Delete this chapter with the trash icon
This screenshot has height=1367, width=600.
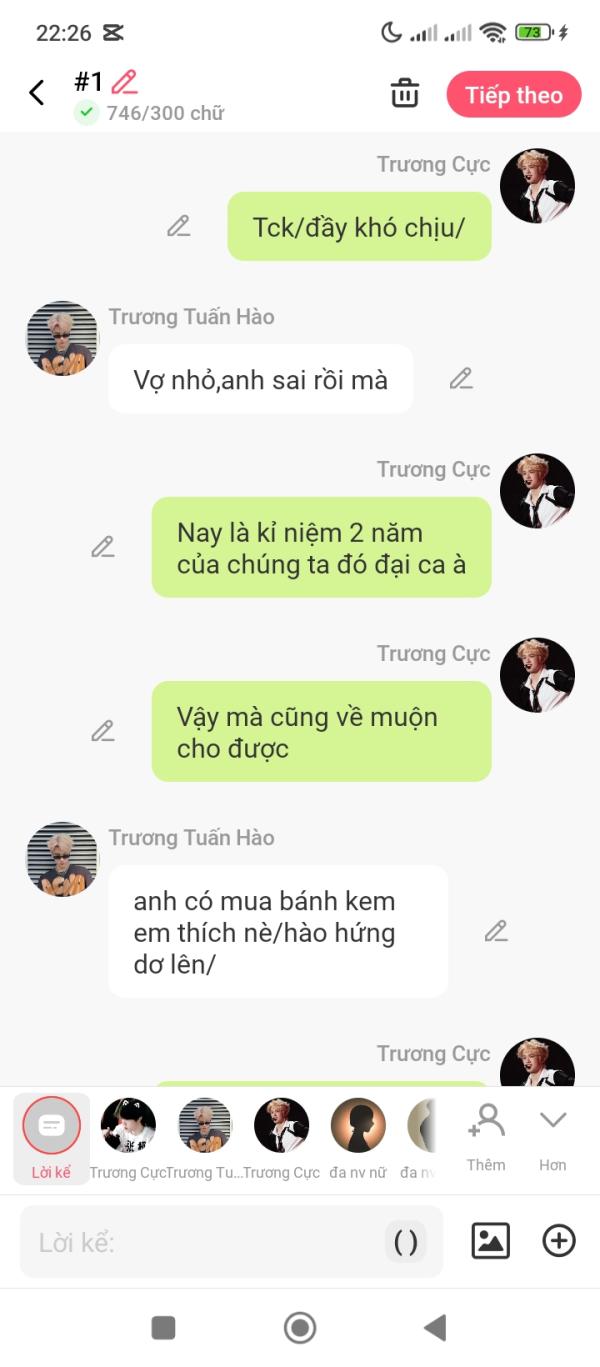click(404, 94)
